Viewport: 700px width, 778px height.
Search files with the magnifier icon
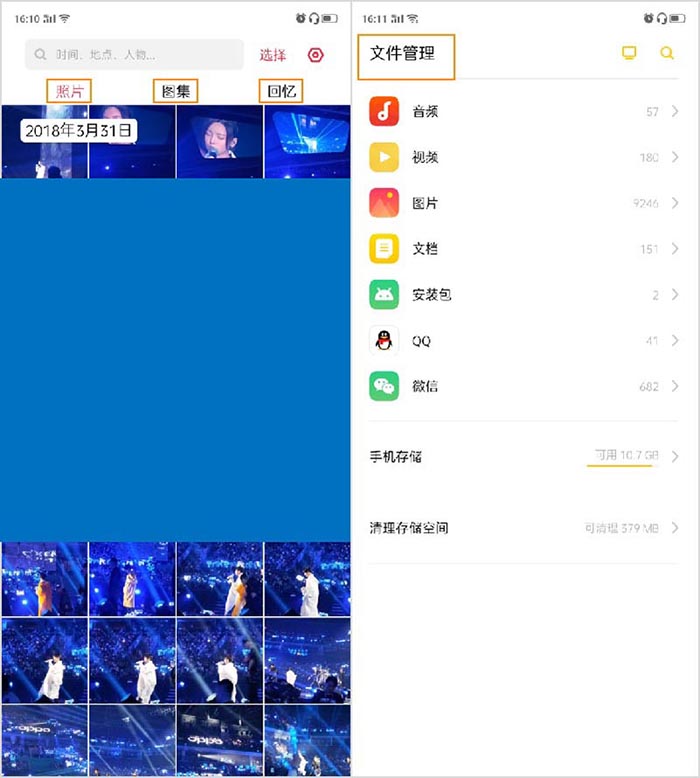point(667,53)
